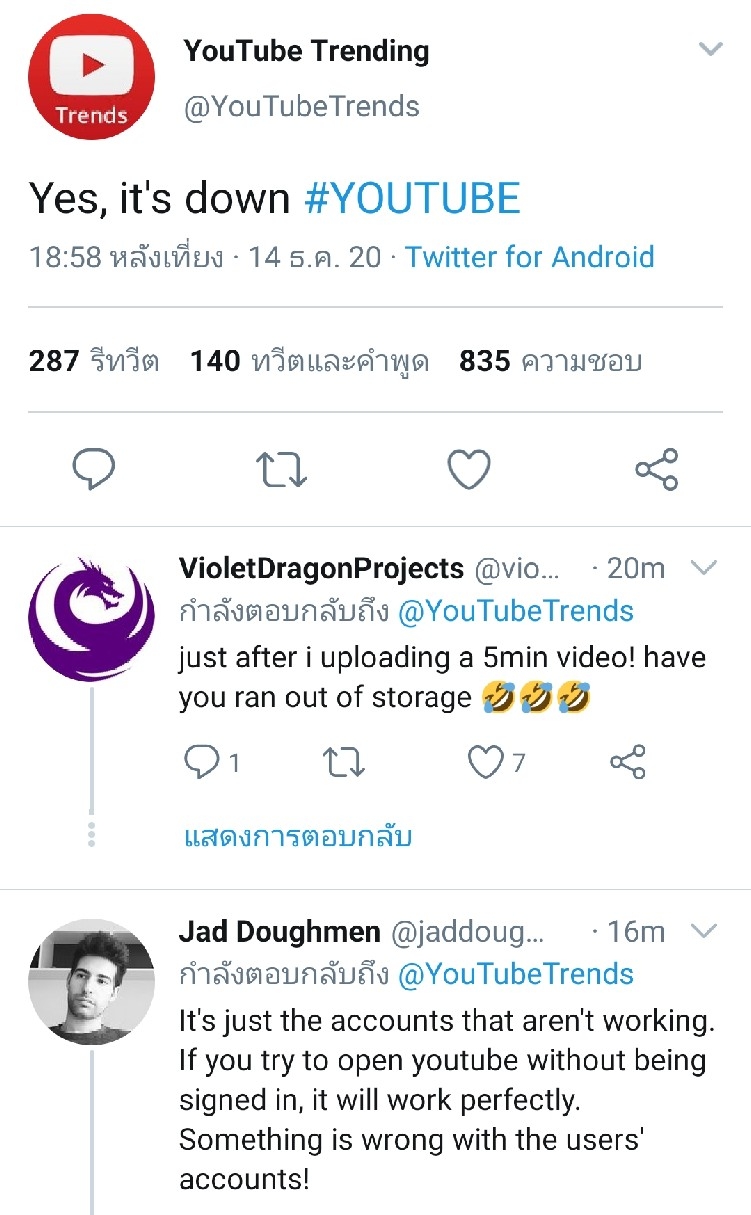This screenshot has height=1215, width=751.
Task: Open dropdown on VioletDragonProjects' reply
Action: (x=705, y=568)
